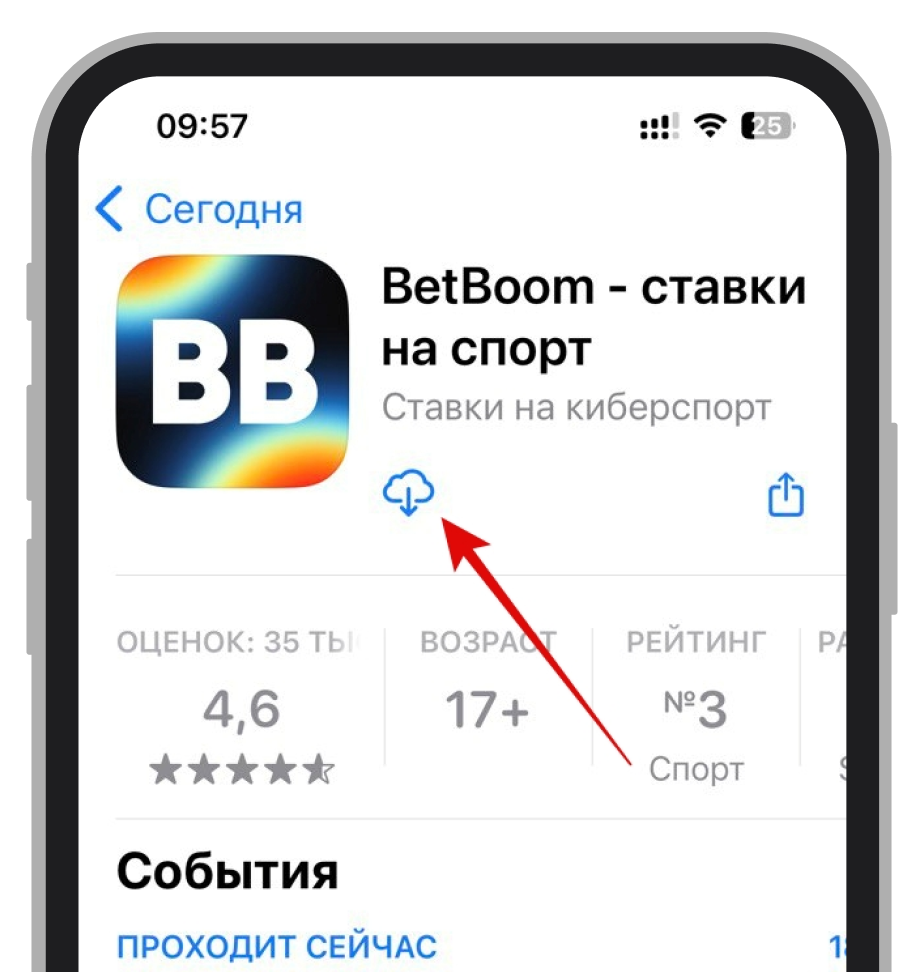Download BetBoom via the cloud icon

pyautogui.click(x=409, y=493)
